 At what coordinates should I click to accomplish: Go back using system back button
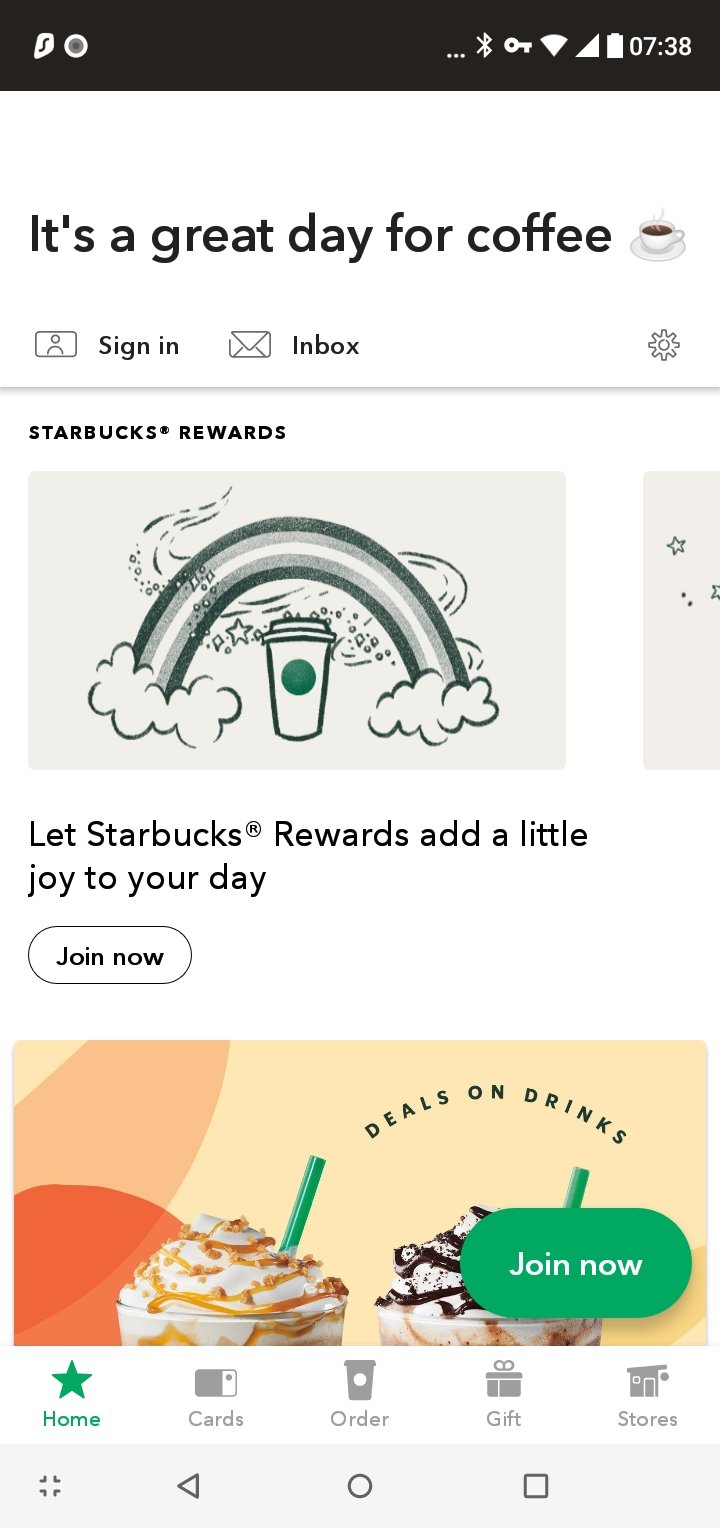[x=188, y=1485]
